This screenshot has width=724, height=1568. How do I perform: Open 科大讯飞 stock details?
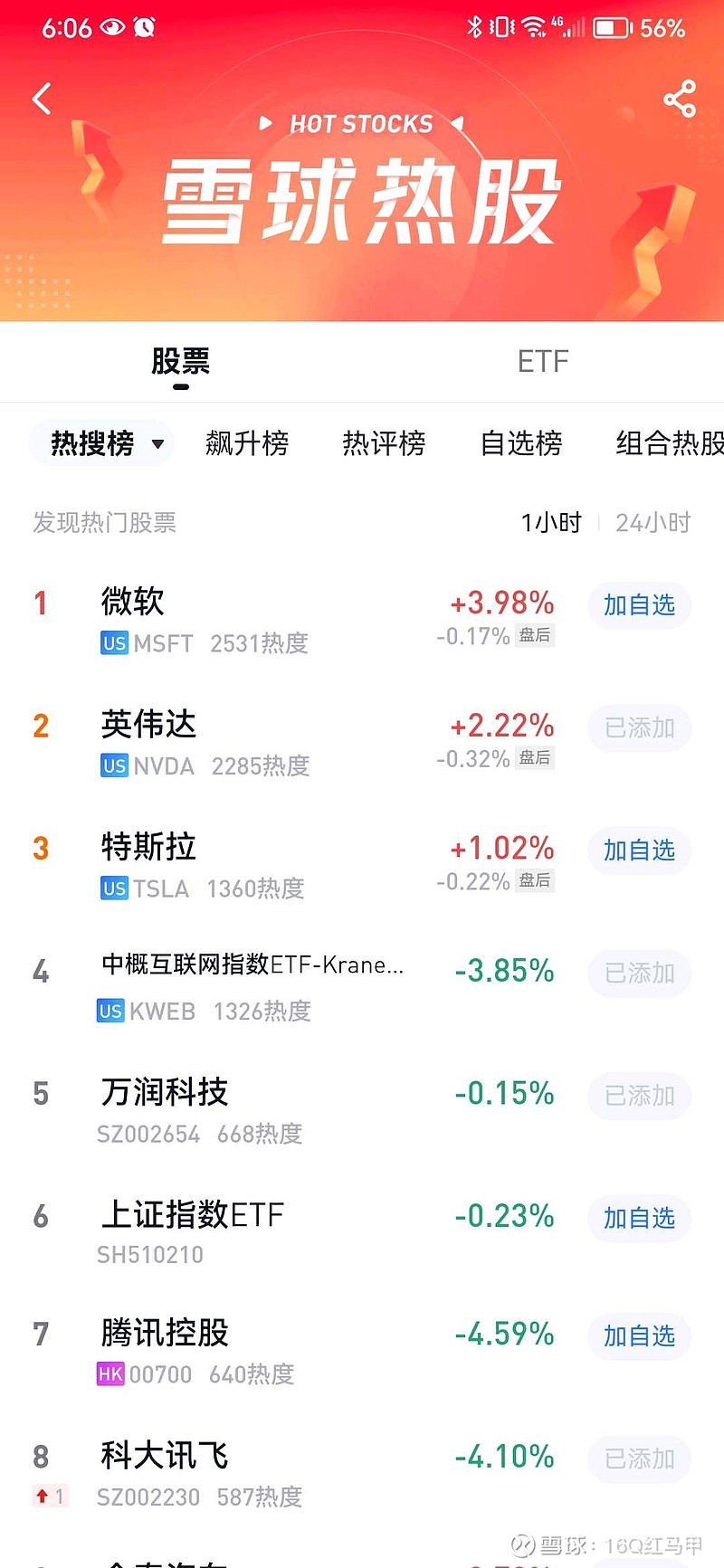click(362, 1475)
